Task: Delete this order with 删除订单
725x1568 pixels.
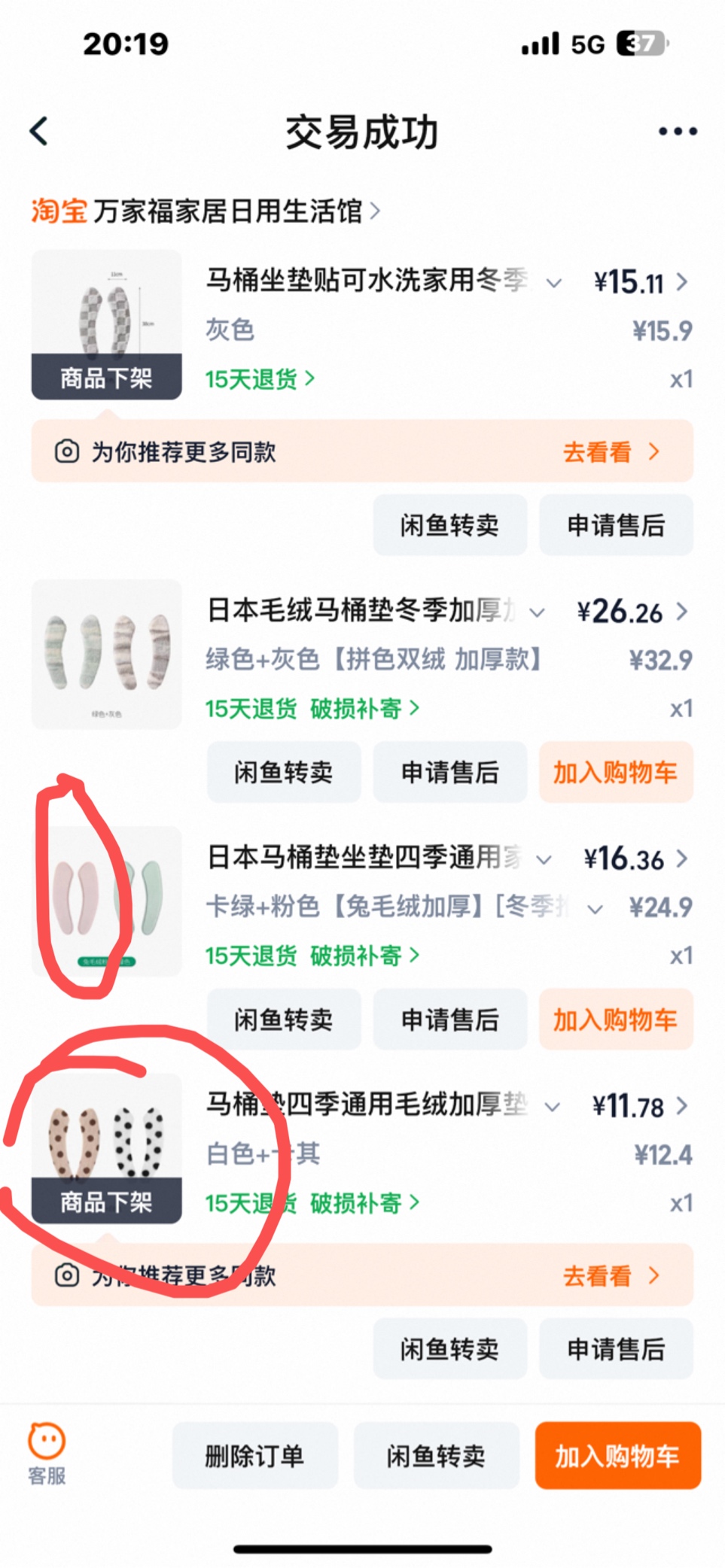Action: coord(254,1456)
